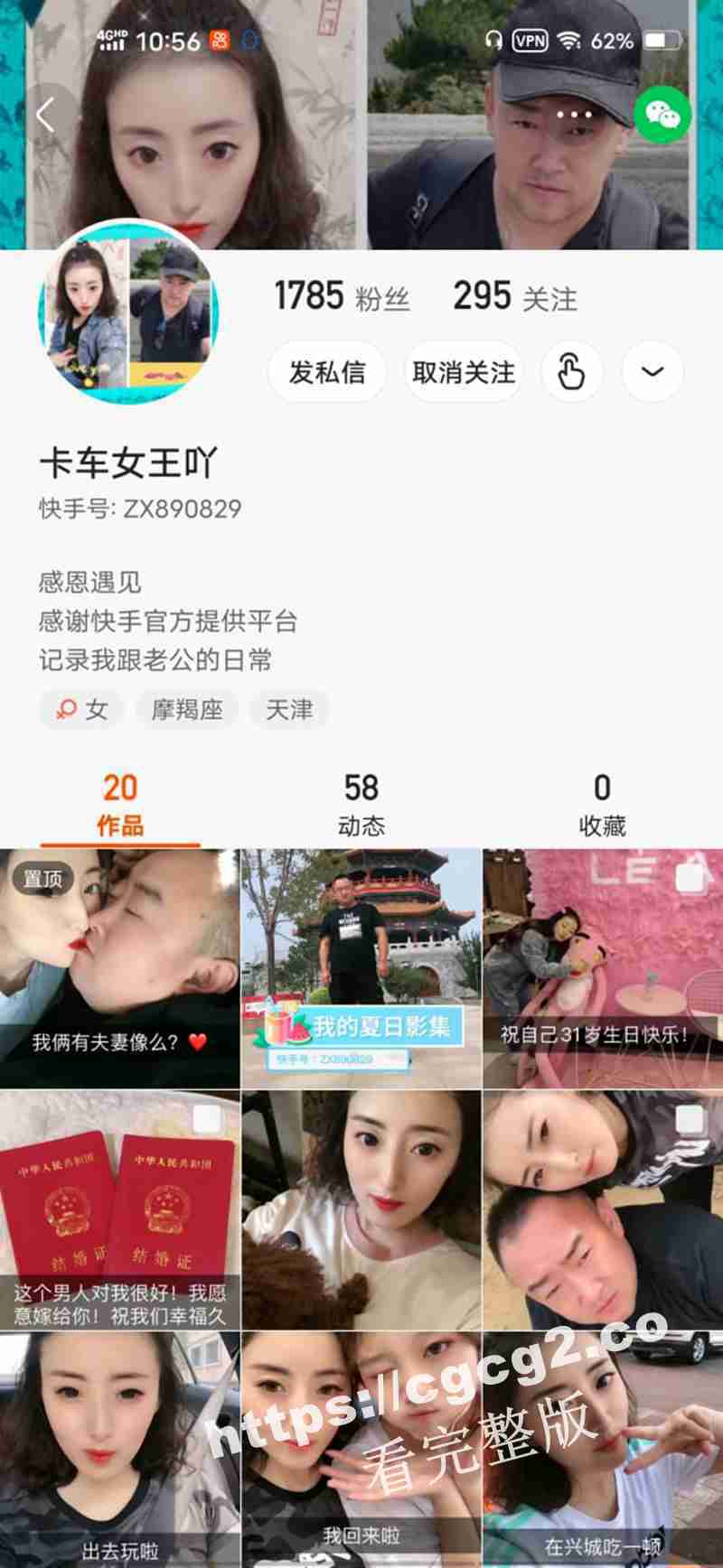
Task: Open the profile avatar picture
Action: click(128, 310)
